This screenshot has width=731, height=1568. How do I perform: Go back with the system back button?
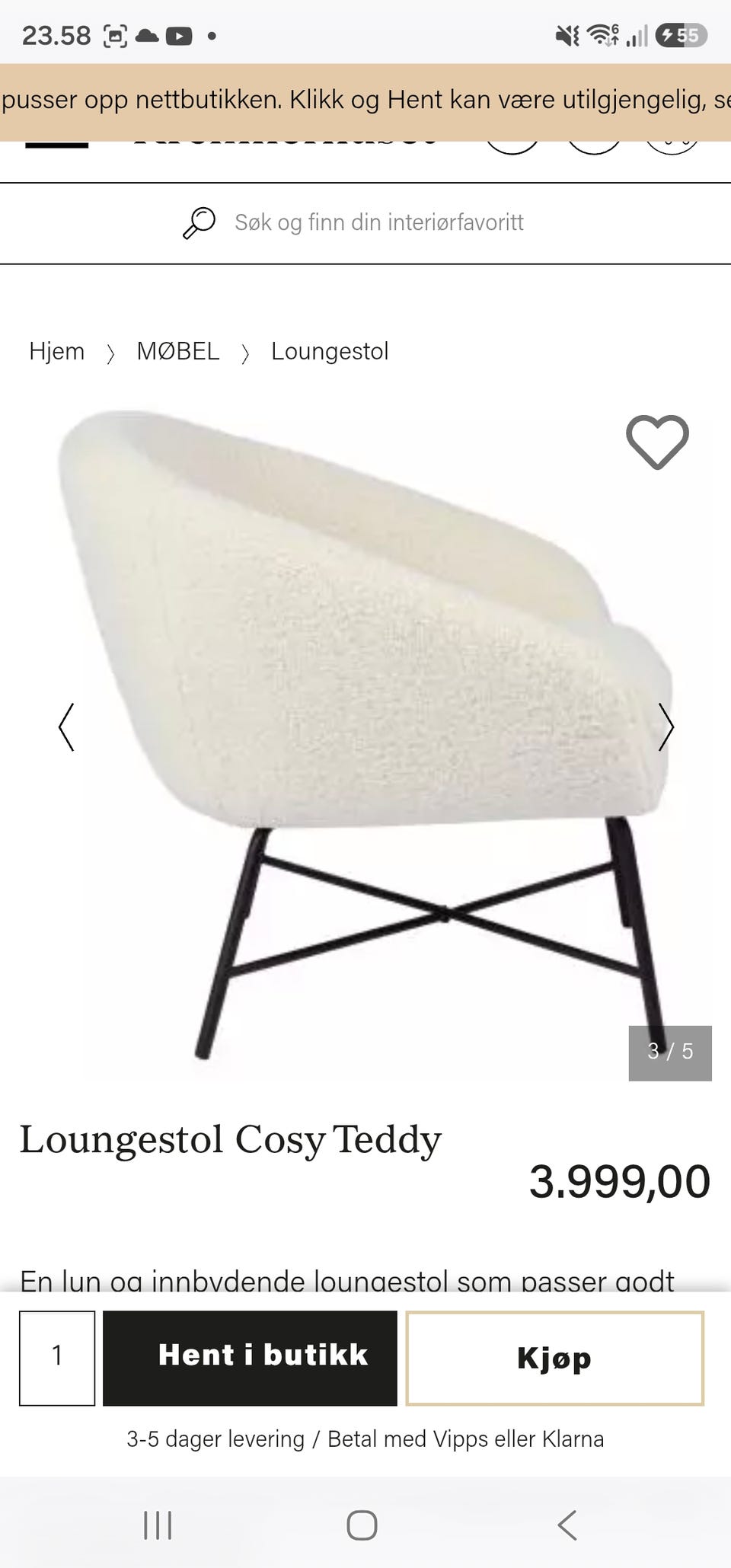(x=567, y=1525)
